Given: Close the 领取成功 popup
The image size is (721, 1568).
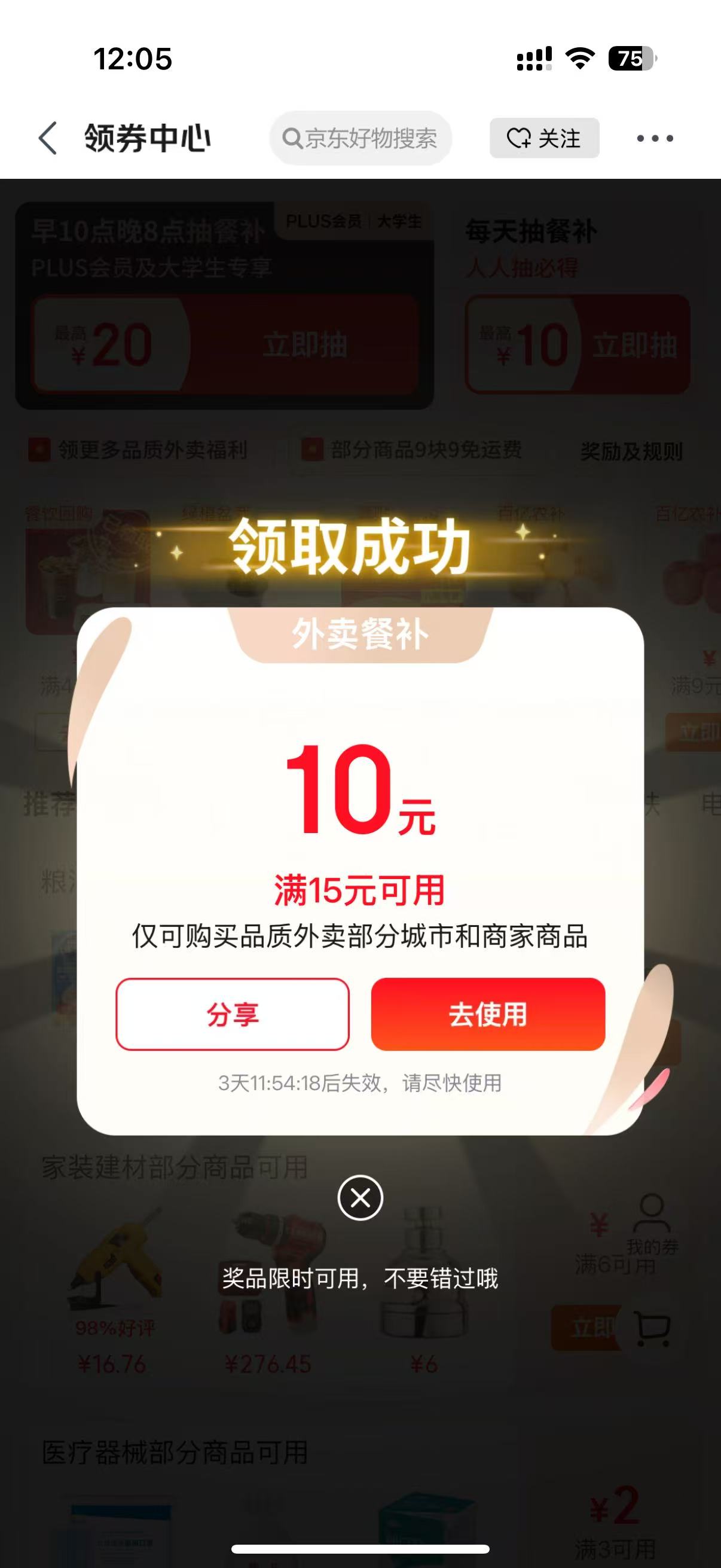Looking at the screenshot, I should click(360, 1198).
